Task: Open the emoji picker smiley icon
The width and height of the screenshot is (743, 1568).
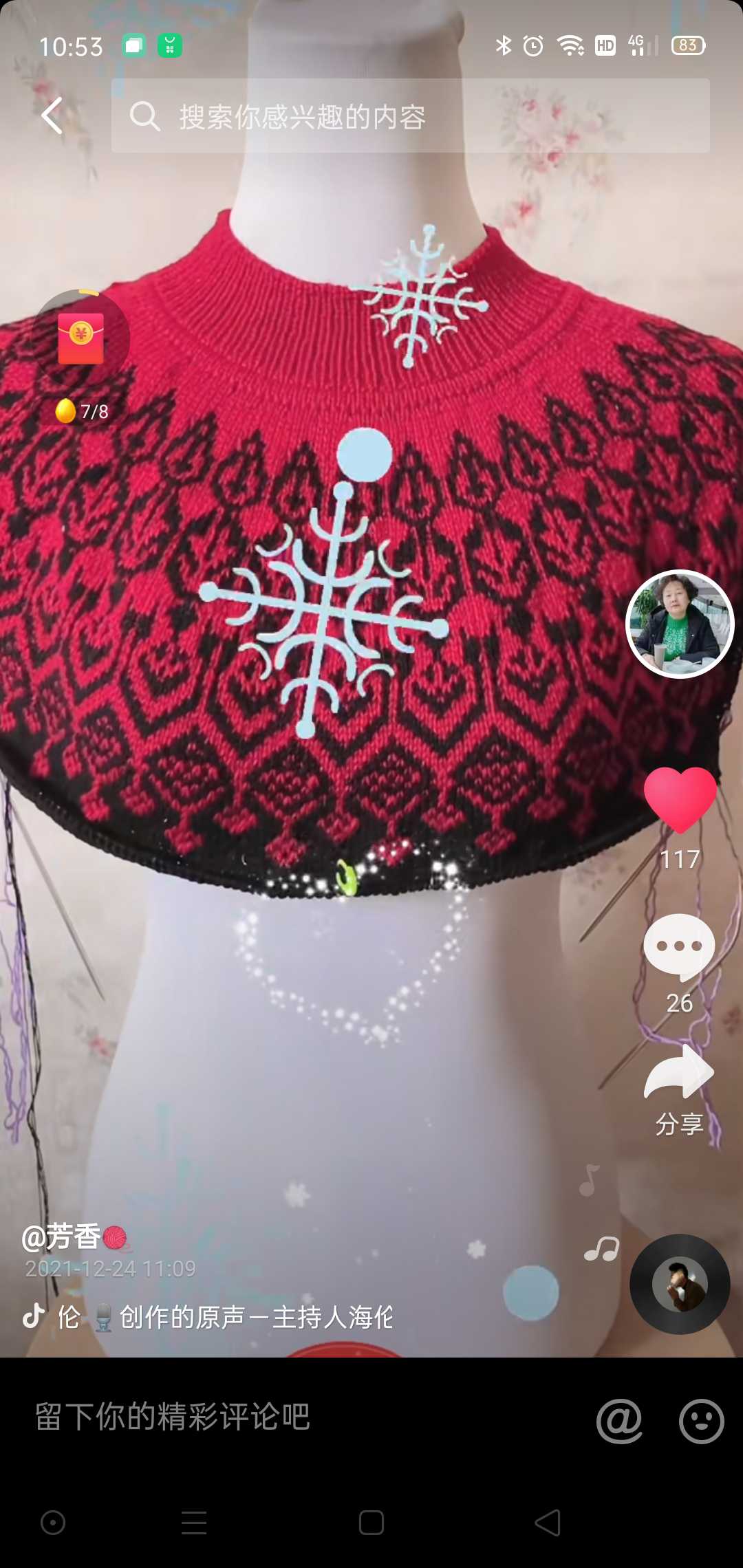Action: [x=701, y=1421]
